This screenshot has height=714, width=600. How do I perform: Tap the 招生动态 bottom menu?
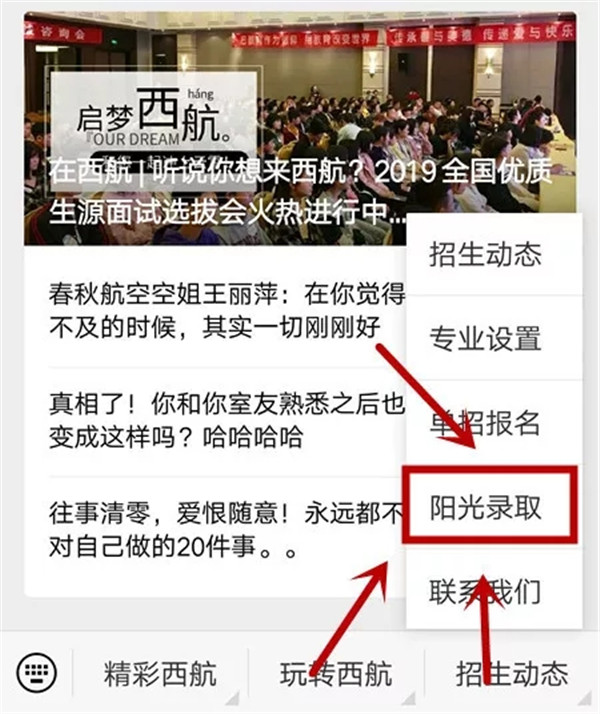click(512, 673)
